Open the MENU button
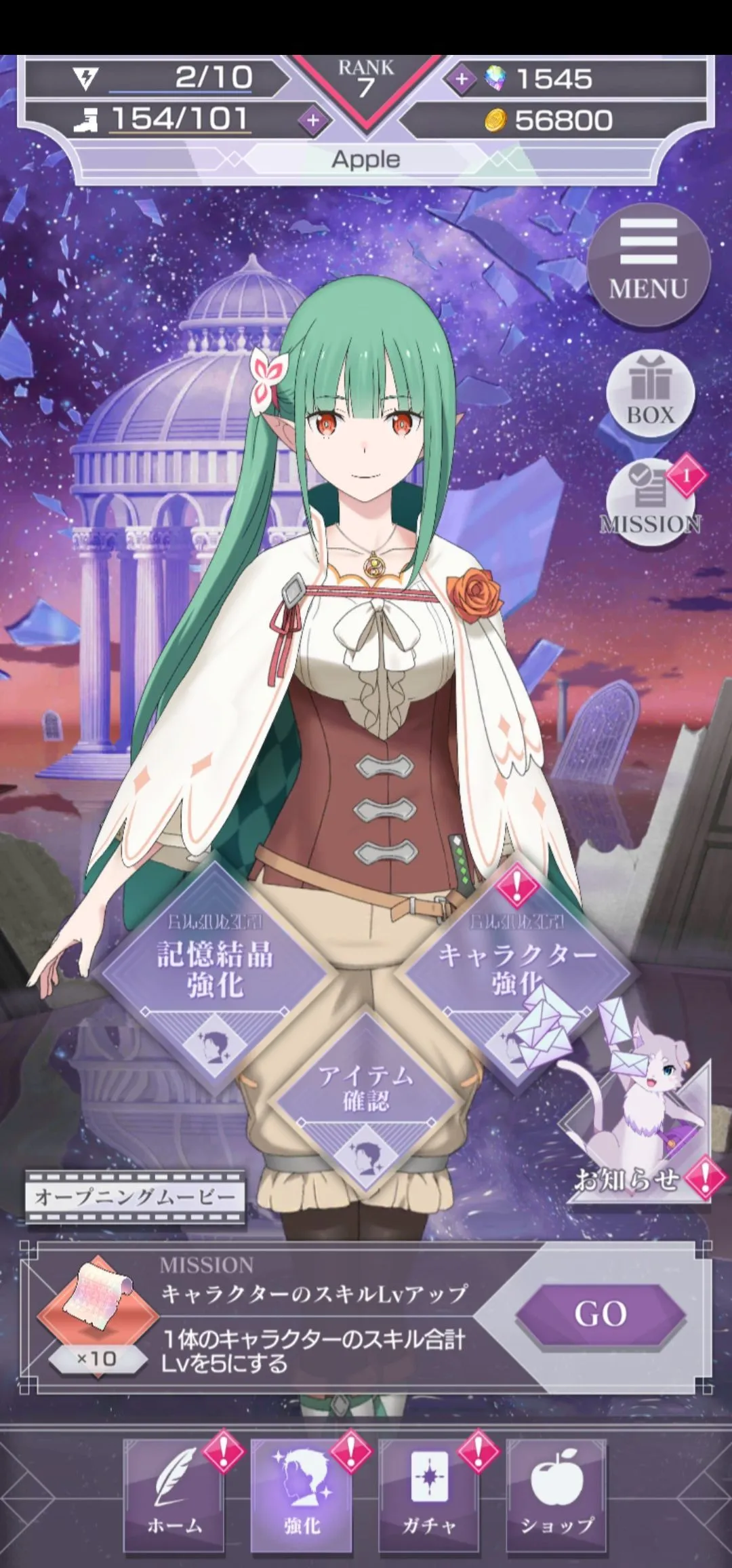The width and height of the screenshot is (732, 1568). pos(648,264)
